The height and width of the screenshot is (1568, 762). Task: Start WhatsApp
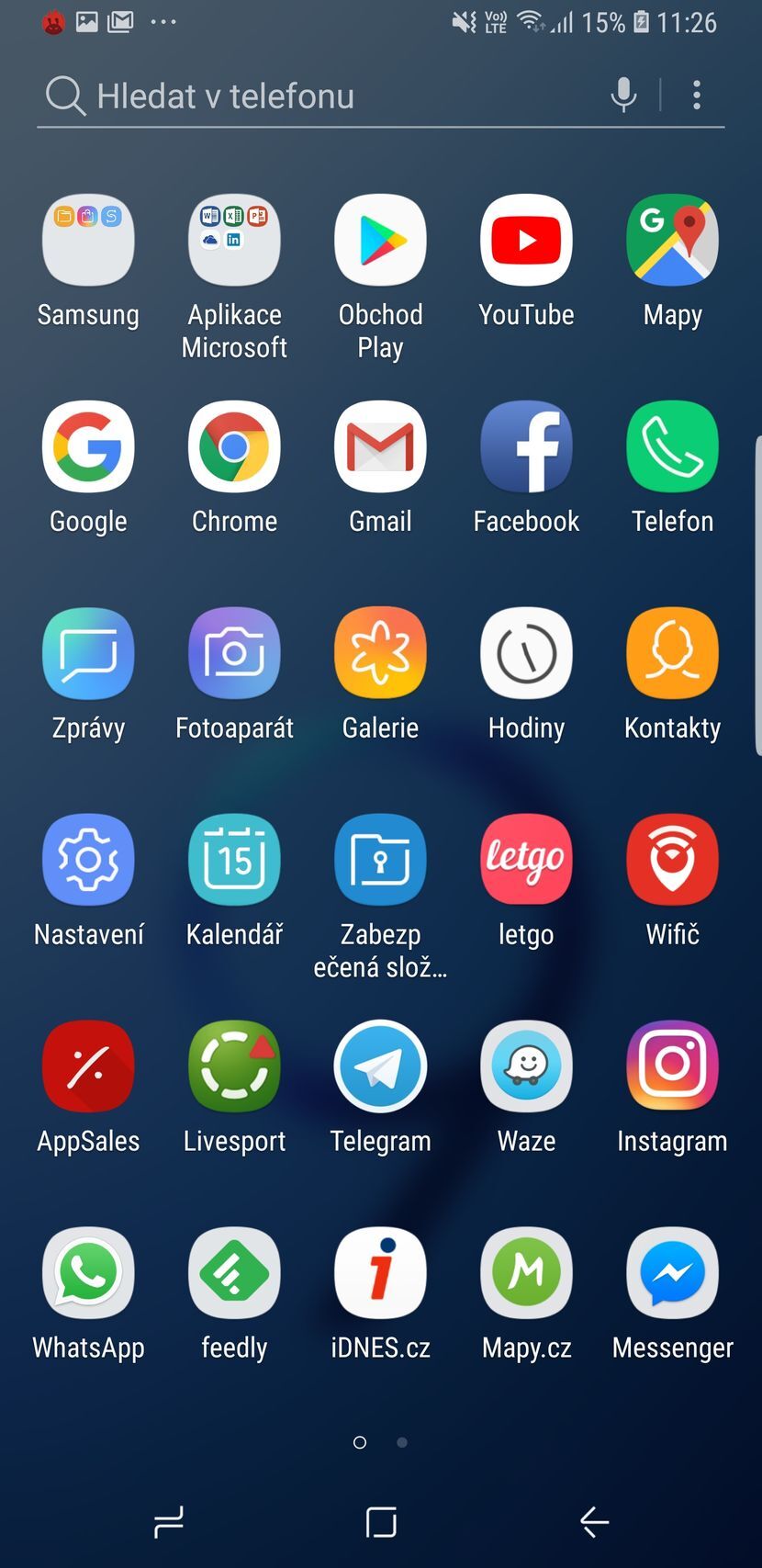(88, 1273)
